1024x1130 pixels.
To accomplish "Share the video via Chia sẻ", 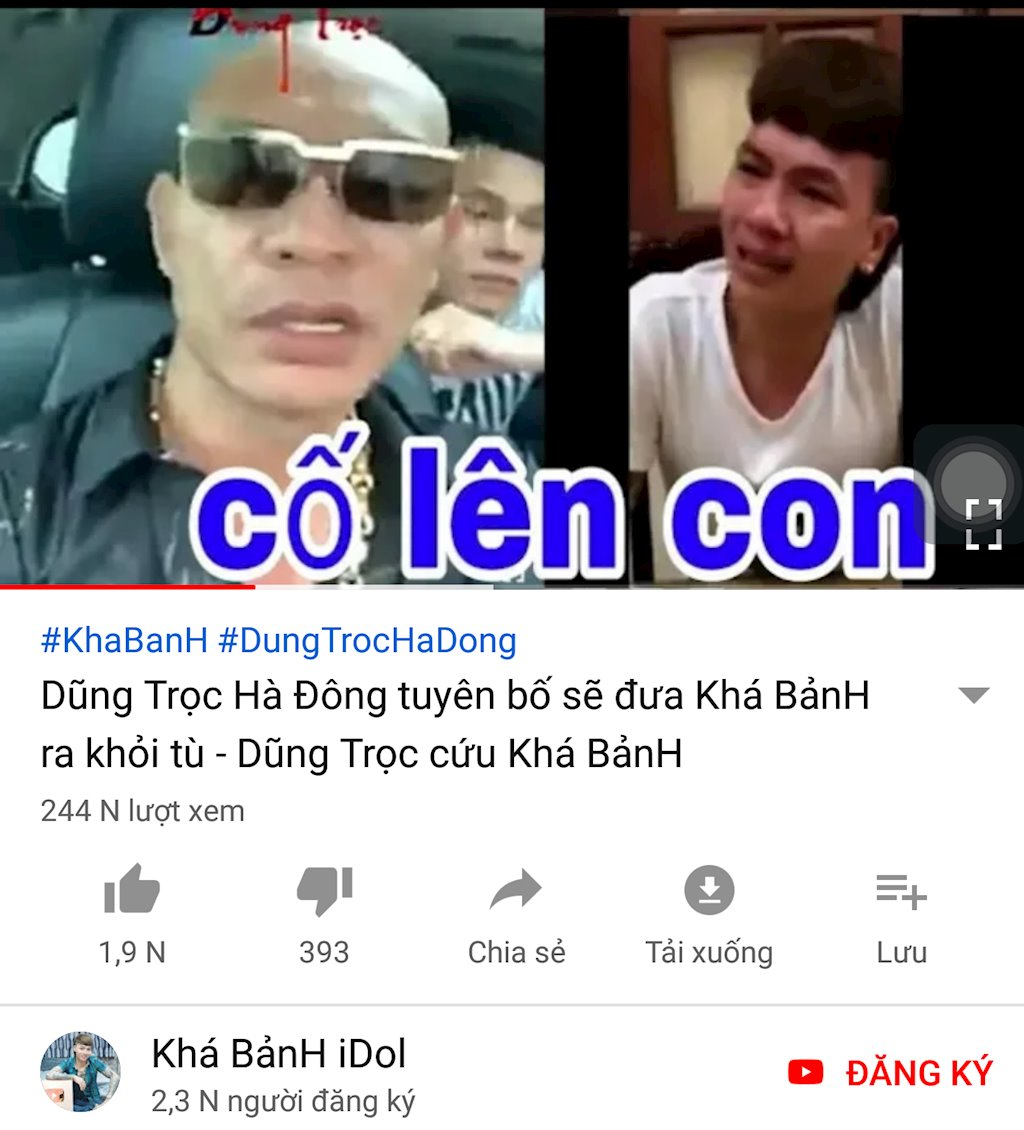I will tap(516, 890).
